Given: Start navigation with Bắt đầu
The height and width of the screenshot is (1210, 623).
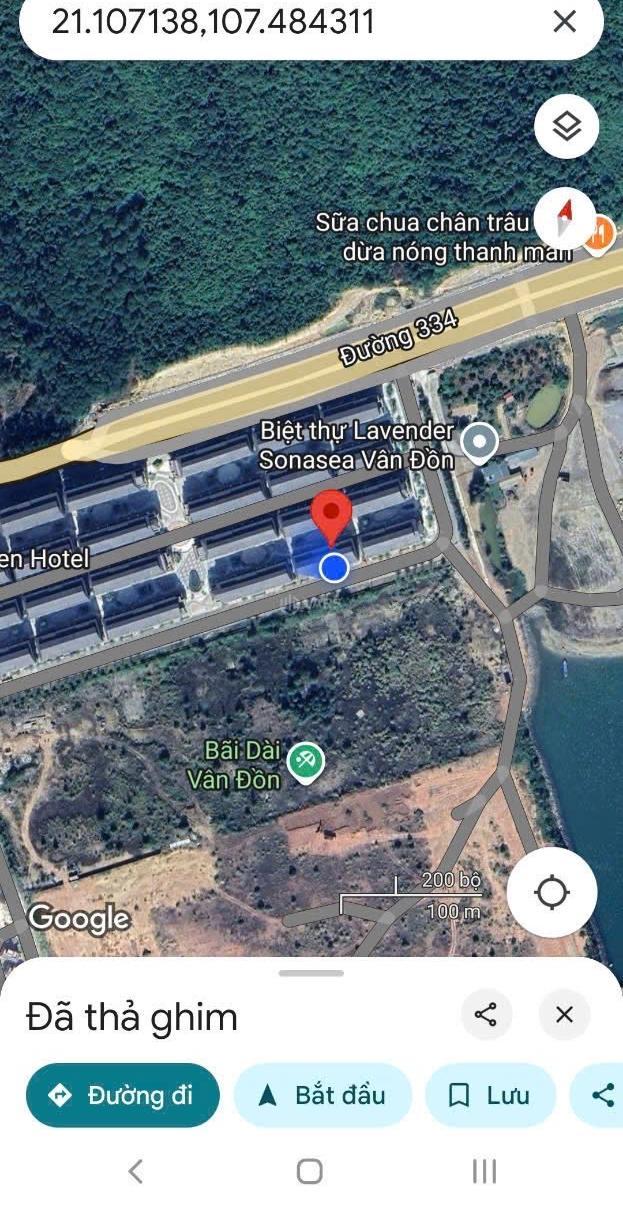Looking at the screenshot, I should [x=323, y=1095].
